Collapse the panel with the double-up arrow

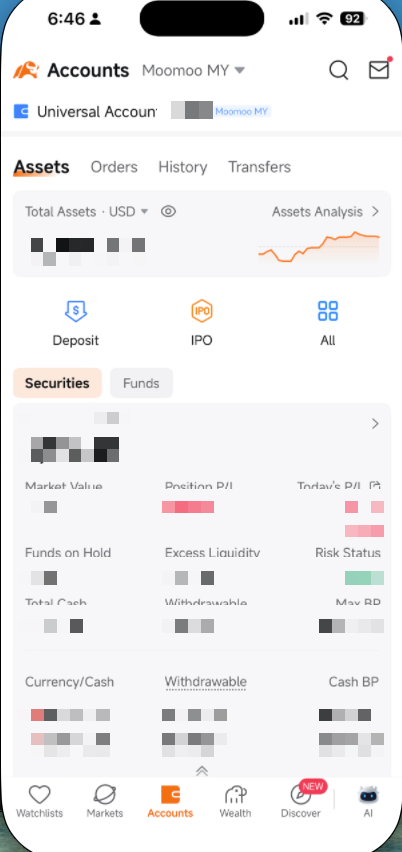[x=202, y=770]
